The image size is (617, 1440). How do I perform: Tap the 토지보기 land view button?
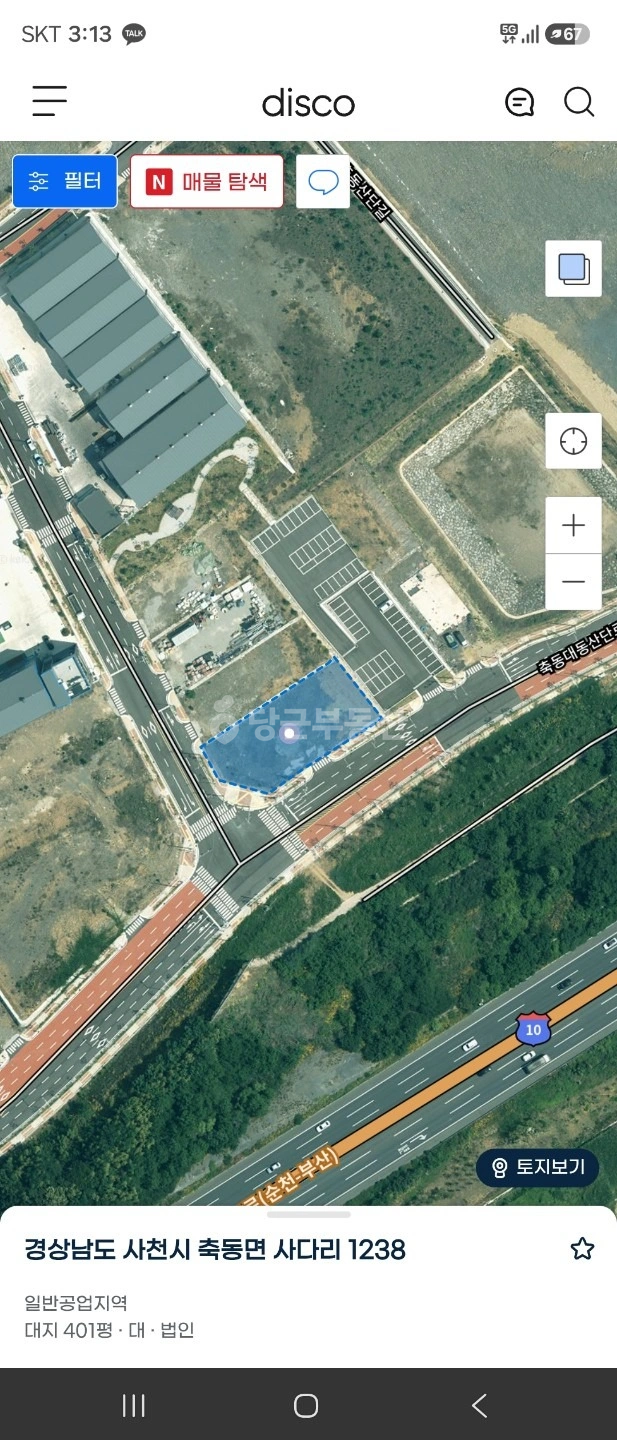click(x=537, y=1167)
